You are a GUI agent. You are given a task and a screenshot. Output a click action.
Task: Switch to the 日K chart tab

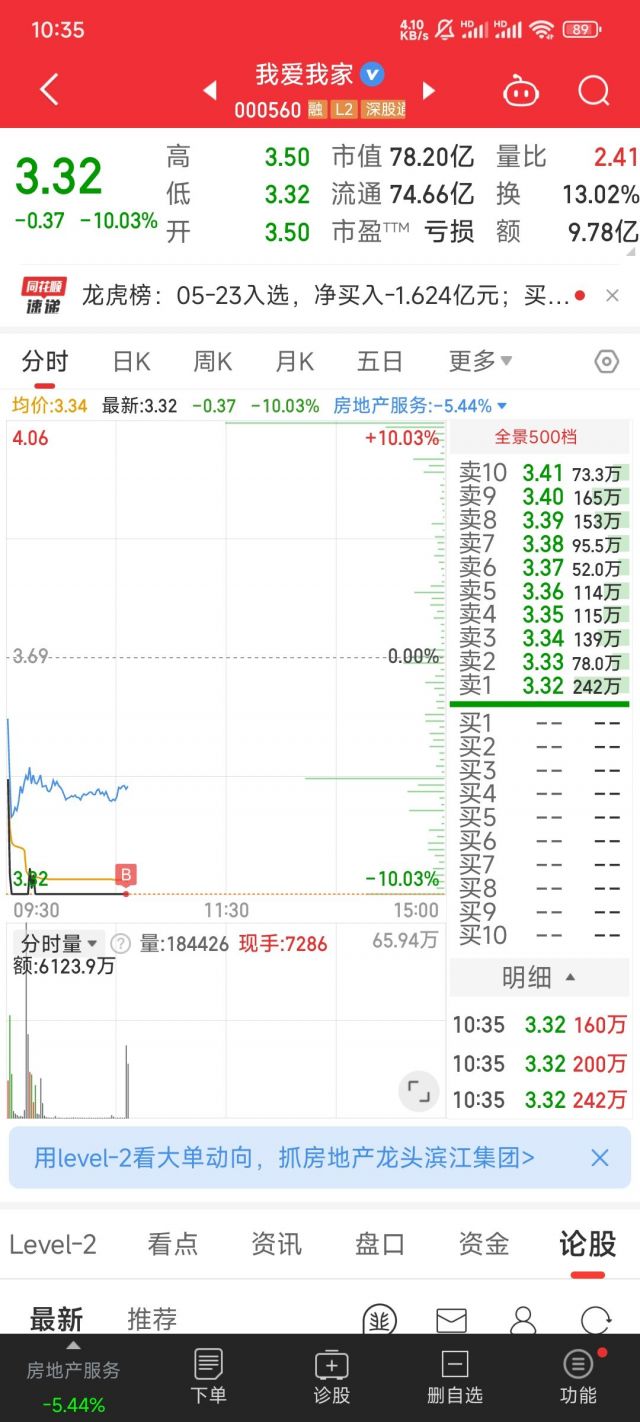coord(131,361)
